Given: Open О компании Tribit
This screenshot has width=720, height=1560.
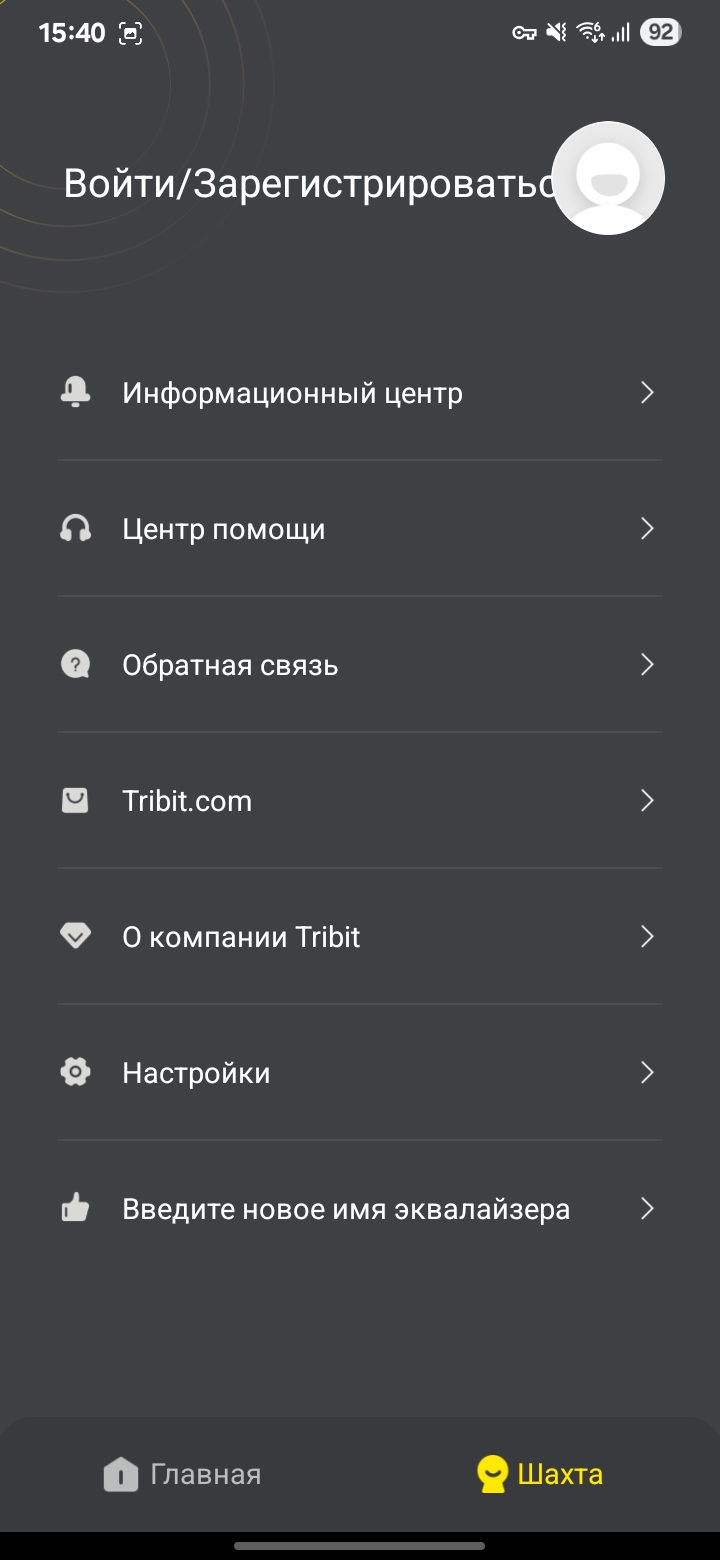Looking at the screenshot, I should click(x=360, y=937).
